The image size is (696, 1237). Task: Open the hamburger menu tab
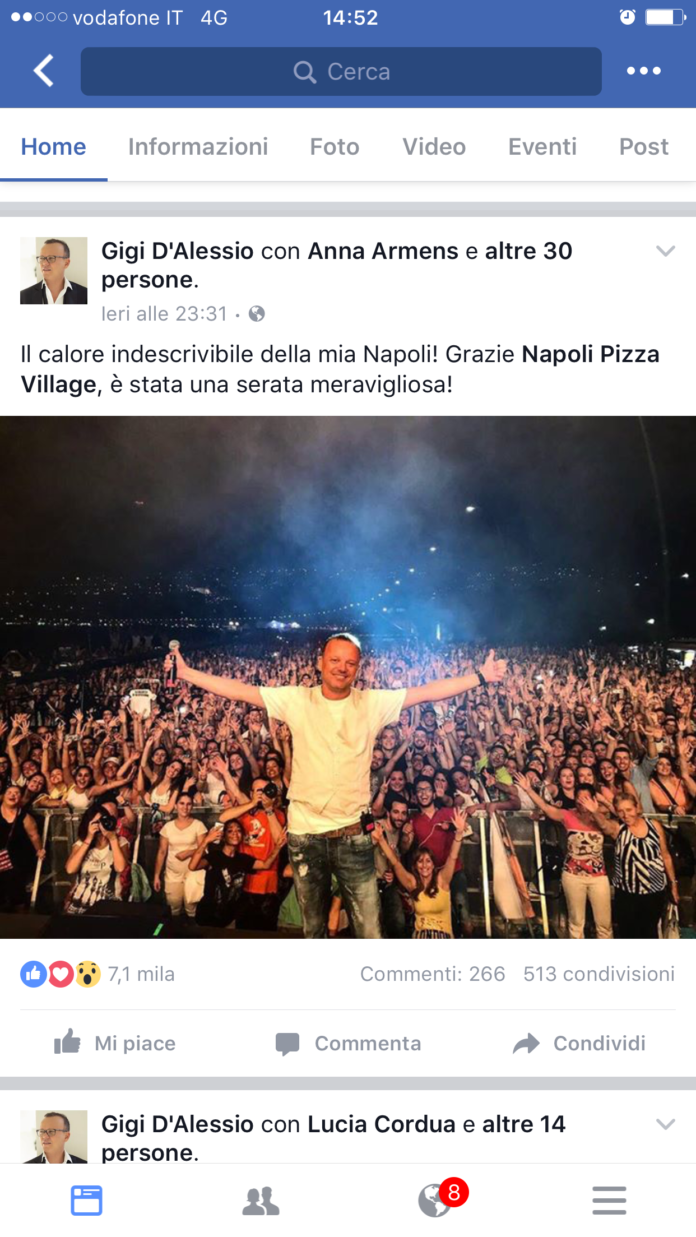tap(609, 1200)
